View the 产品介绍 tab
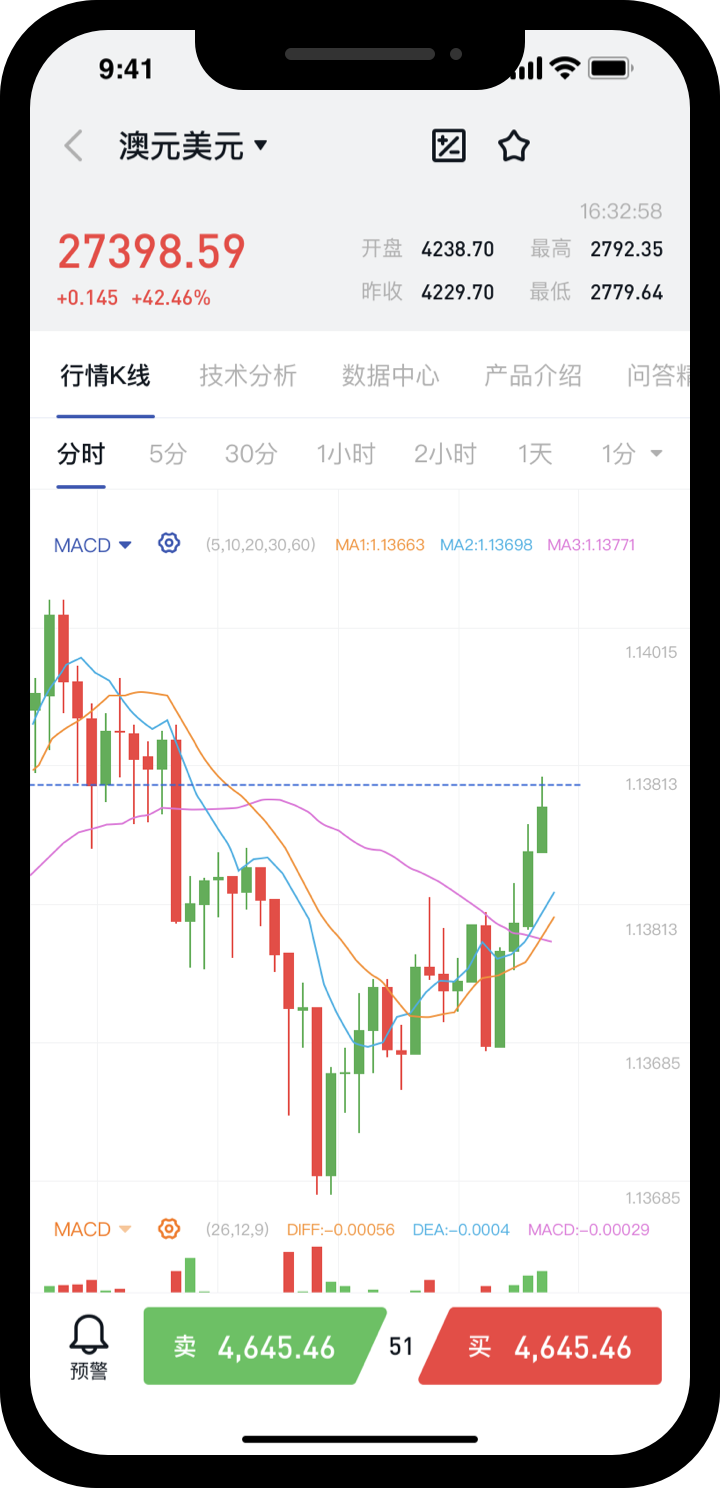The width and height of the screenshot is (720, 1488). click(532, 376)
